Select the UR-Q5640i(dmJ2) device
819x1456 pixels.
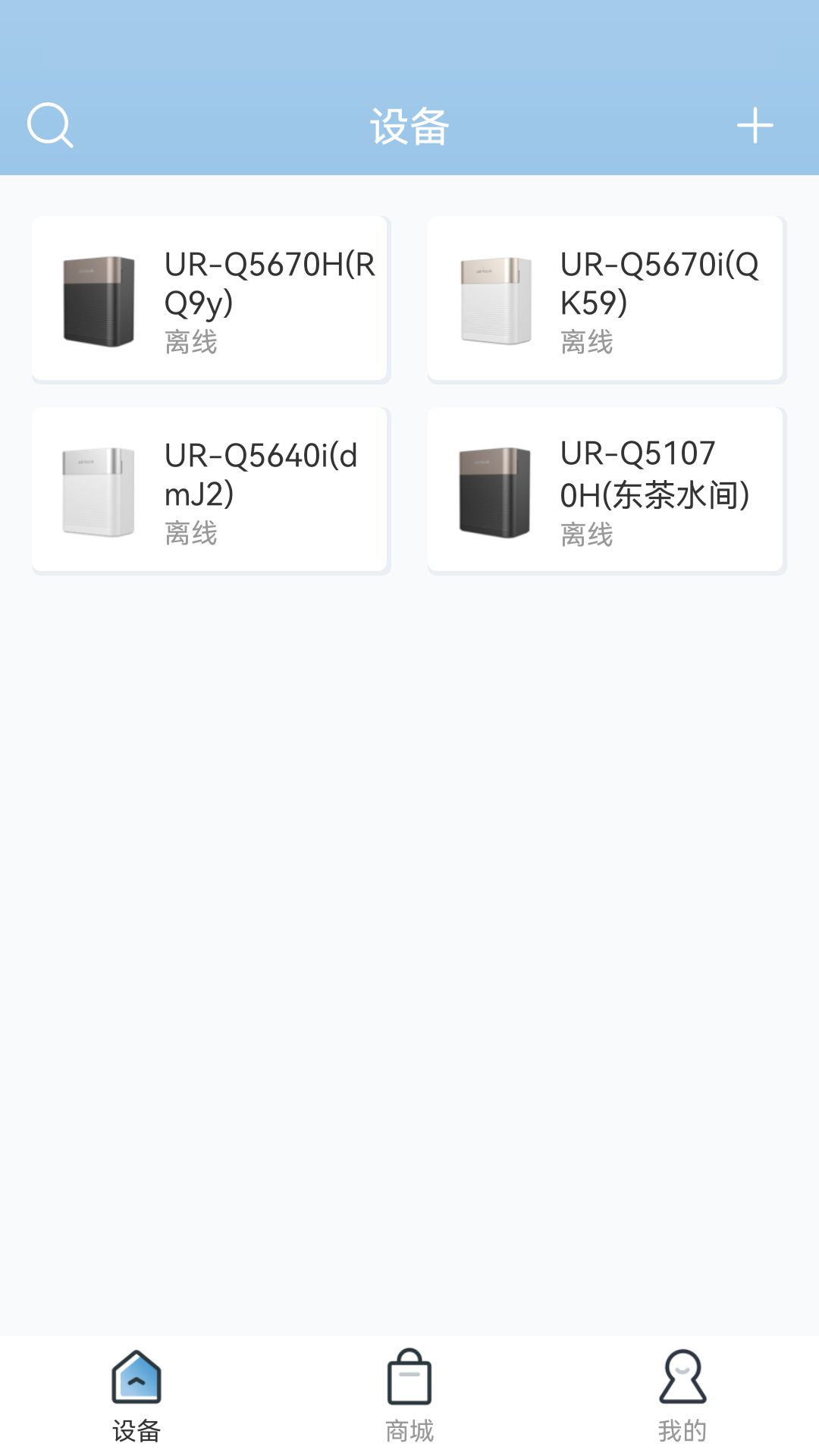pos(210,489)
